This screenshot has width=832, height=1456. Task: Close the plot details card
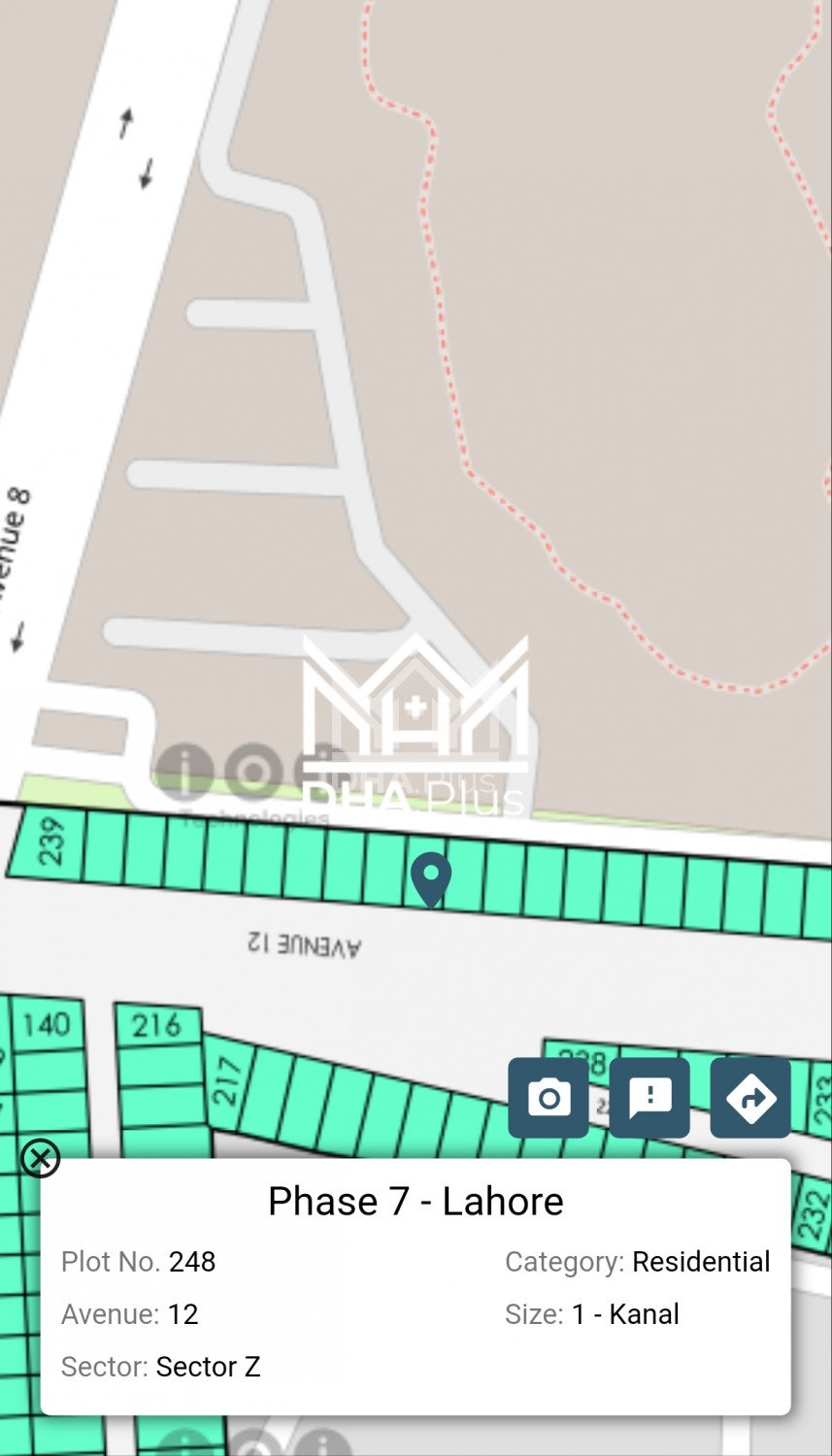click(x=40, y=1158)
